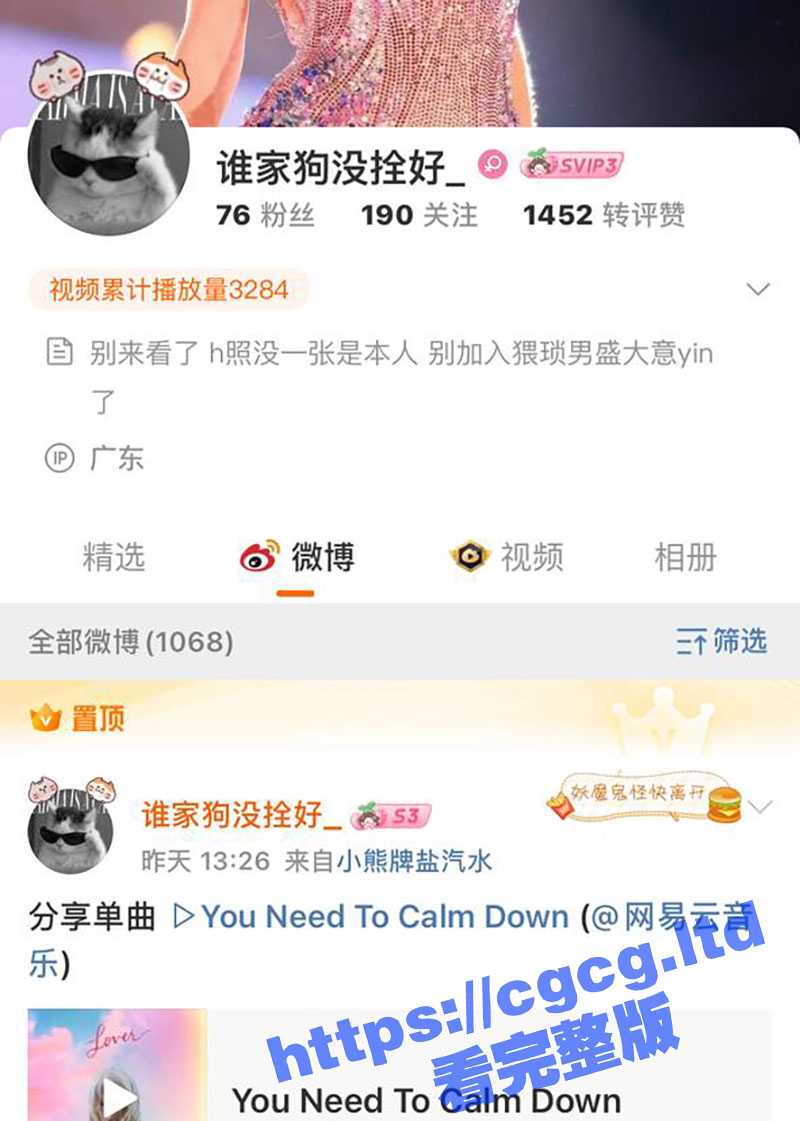Tap the SVIP3 membership badge
800x1121 pixels.
pyautogui.click(x=572, y=165)
